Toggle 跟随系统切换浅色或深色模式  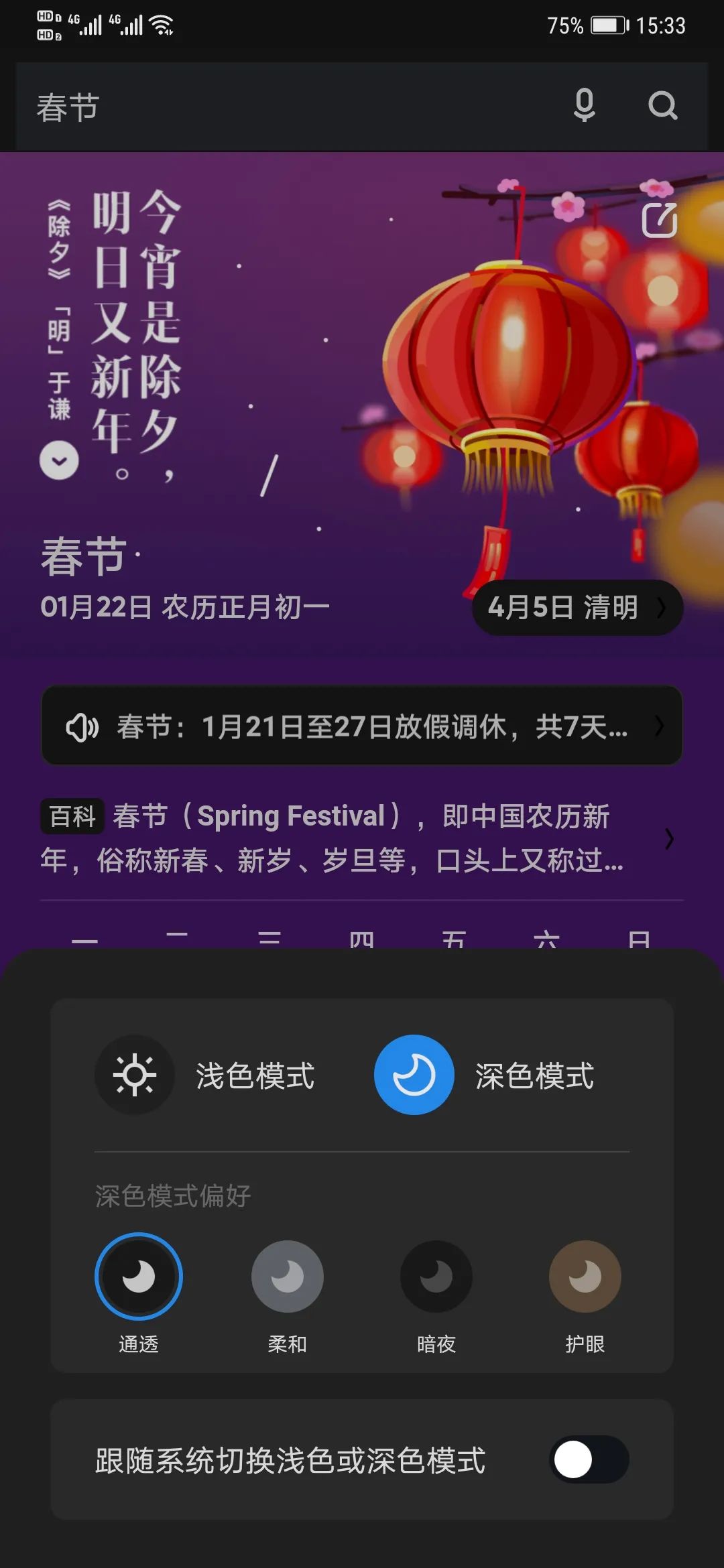tap(589, 1459)
